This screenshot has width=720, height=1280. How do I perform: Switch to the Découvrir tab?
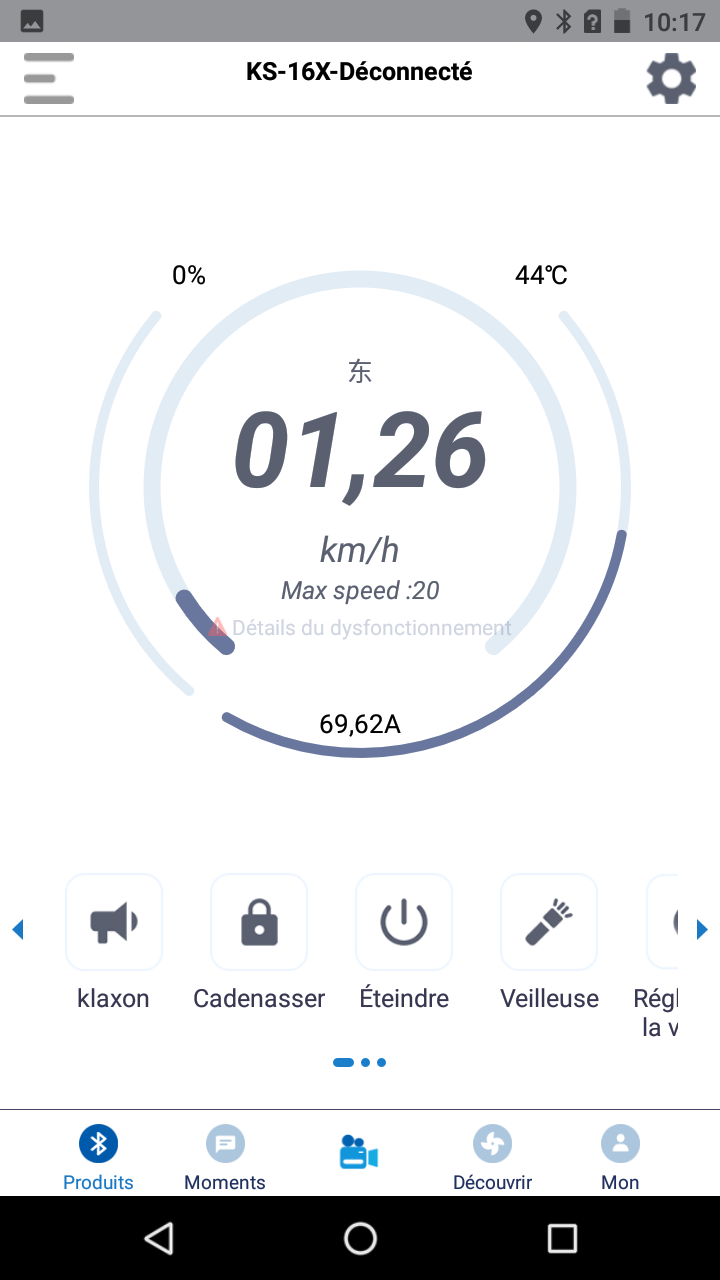492,1158
